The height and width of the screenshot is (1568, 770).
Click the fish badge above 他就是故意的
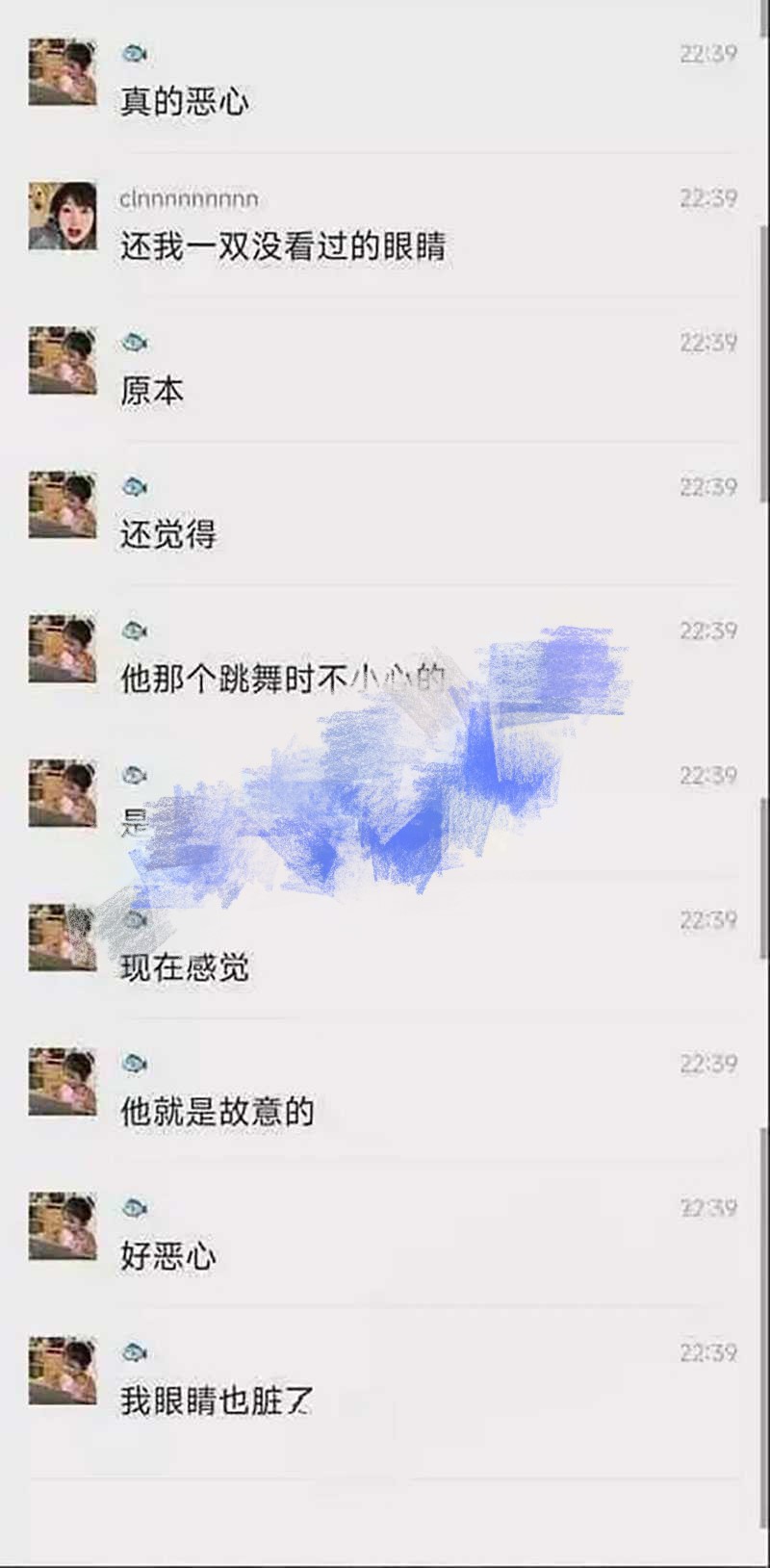pos(134,1064)
